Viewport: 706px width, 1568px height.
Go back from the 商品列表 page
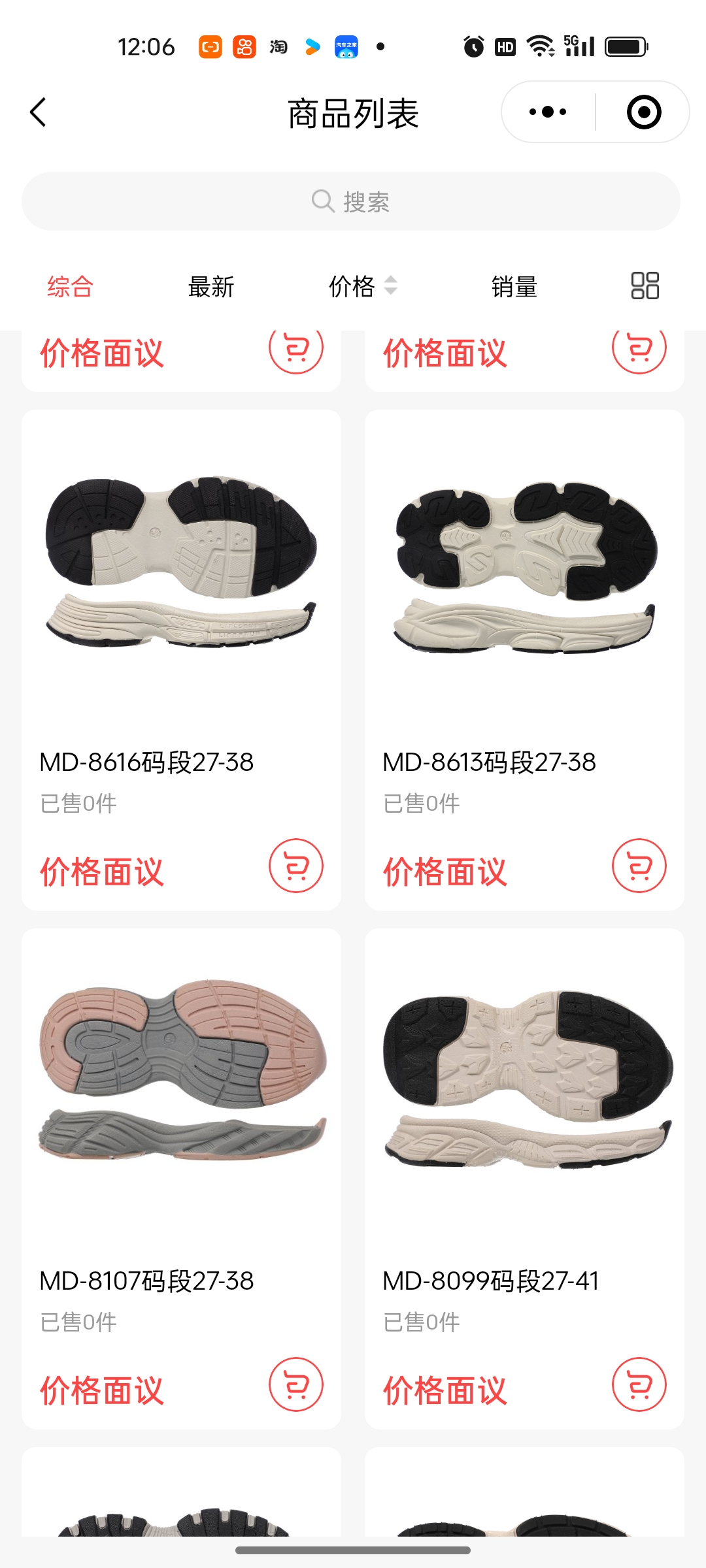(x=39, y=112)
